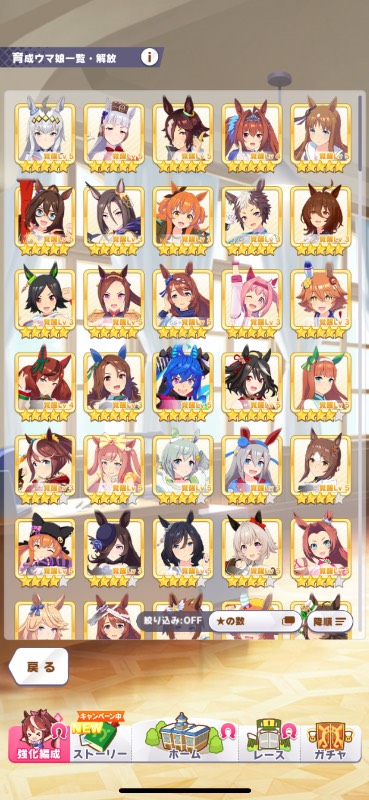Image resolution: width=369 pixels, height=800 pixels.
Task: Open the ★の数 sort dropdown
Action: (x=254, y=621)
